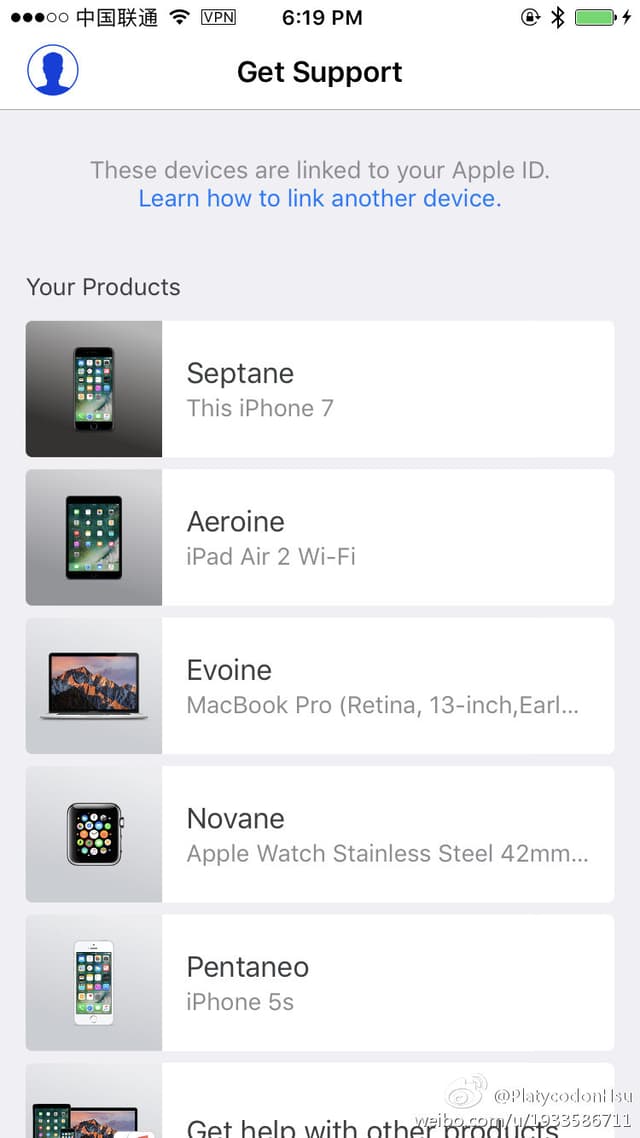The height and width of the screenshot is (1138, 640).
Task: Select Novane Apple Watch product
Action: pyautogui.click(x=320, y=834)
